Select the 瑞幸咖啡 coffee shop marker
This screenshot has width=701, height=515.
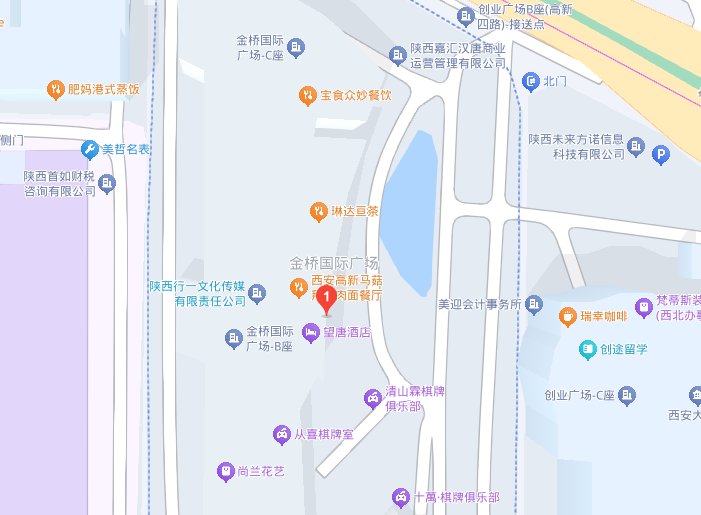[568, 317]
